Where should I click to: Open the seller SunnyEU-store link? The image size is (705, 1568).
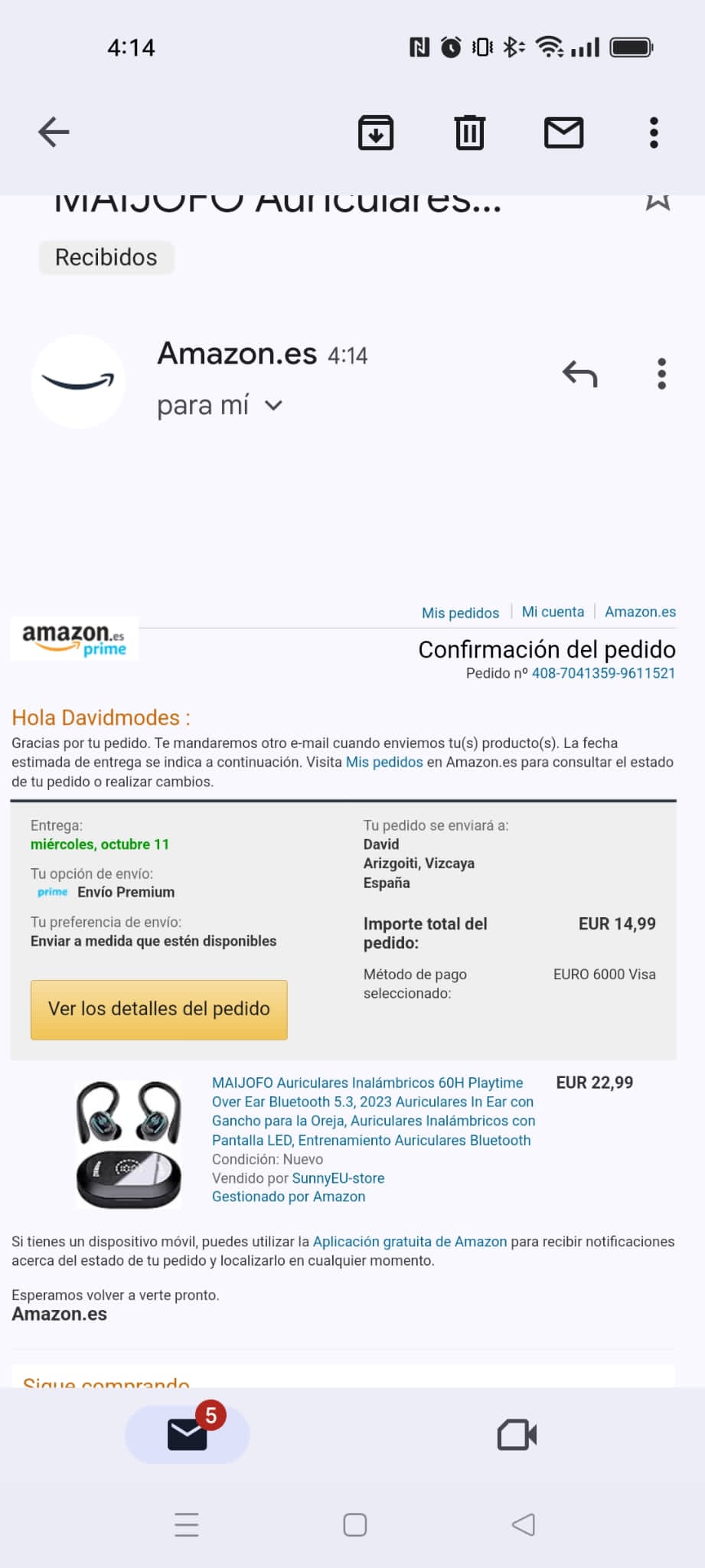click(x=338, y=1178)
